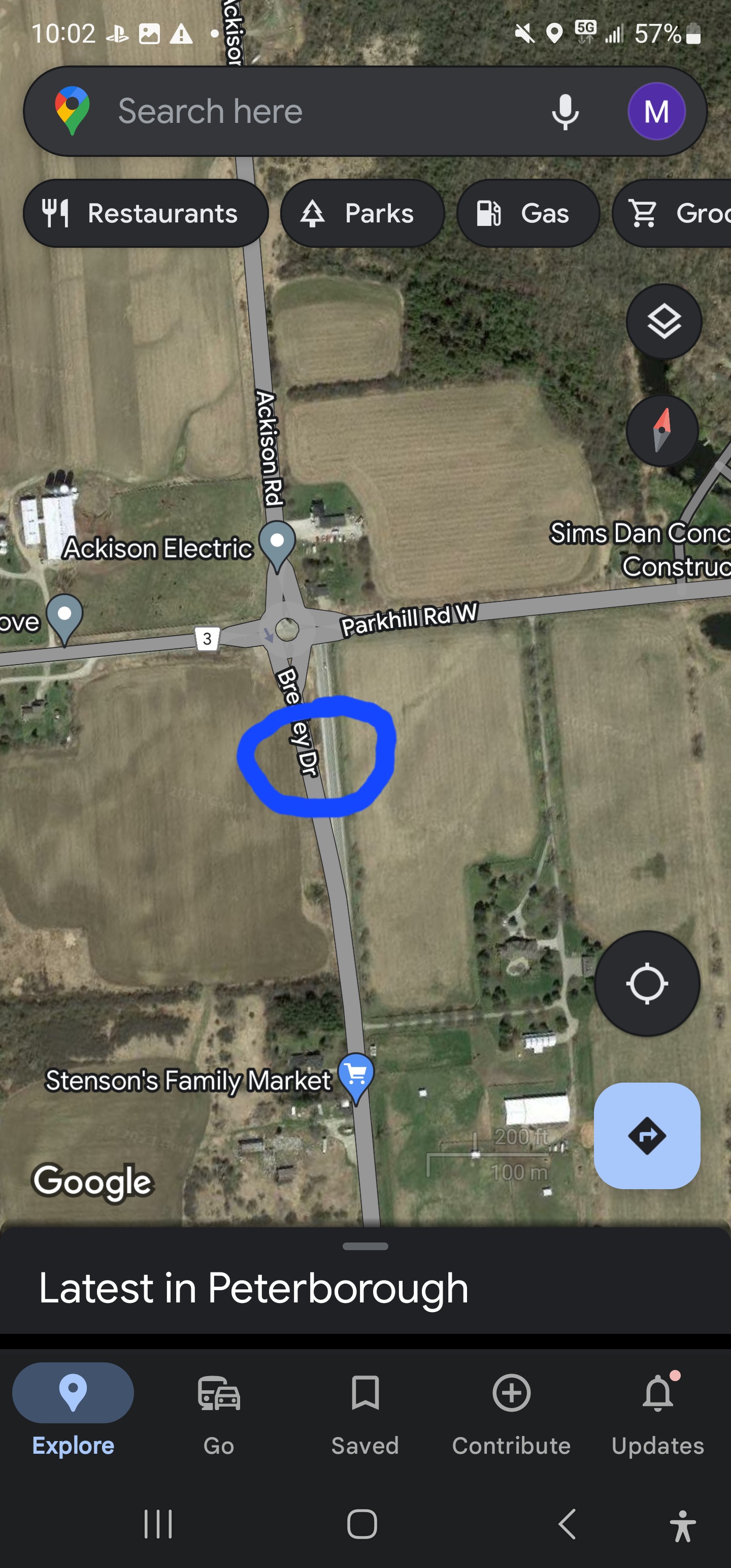The height and width of the screenshot is (1568, 731).
Task: Go back with the system back button
Action: [x=567, y=1524]
